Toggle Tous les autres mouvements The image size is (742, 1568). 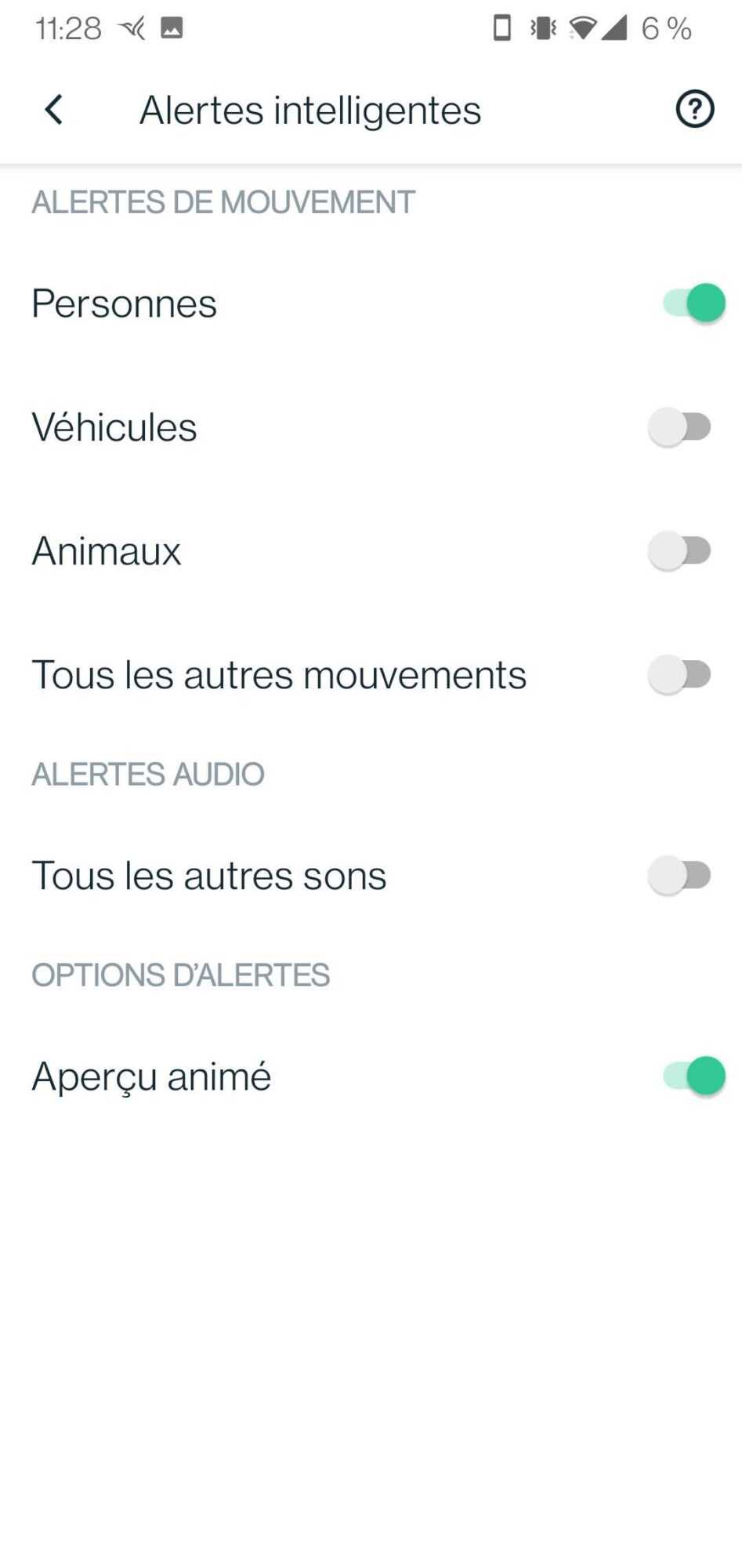point(679,674)
